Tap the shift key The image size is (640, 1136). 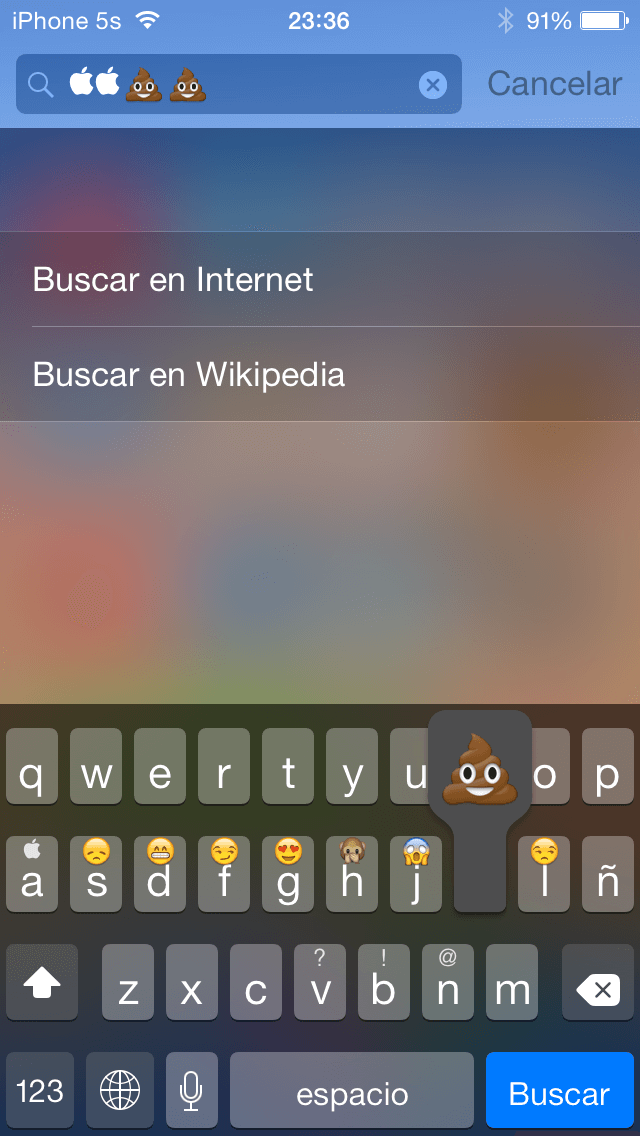click(42, 984)
